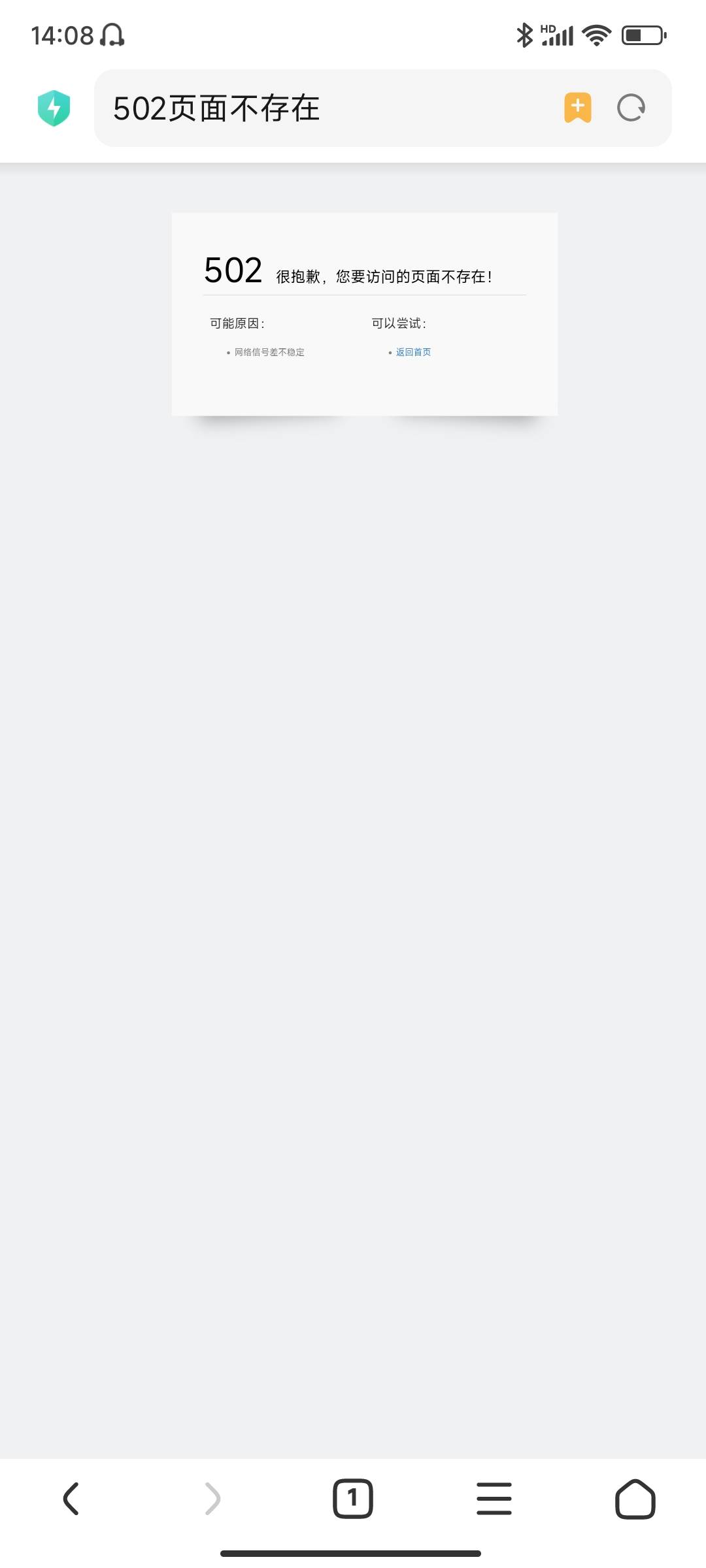
Task: Bookmark this page with the yellow icon
Action: 577,108
